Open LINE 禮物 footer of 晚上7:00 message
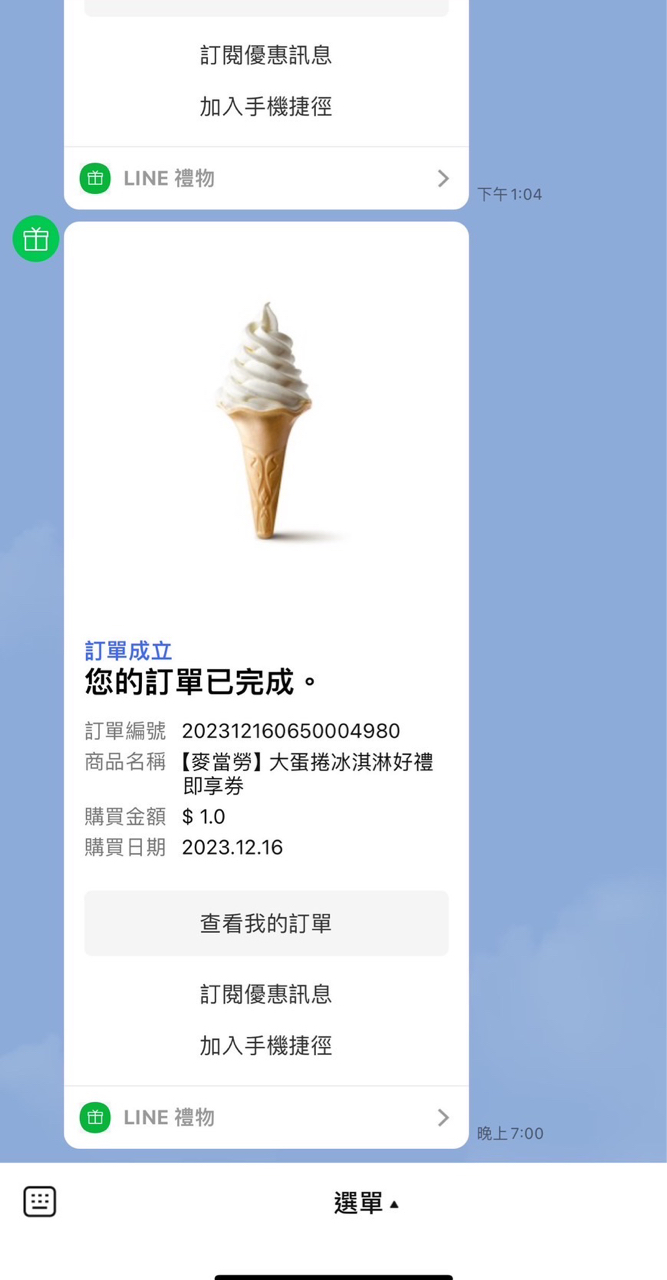 click(x=266, y=1117)
